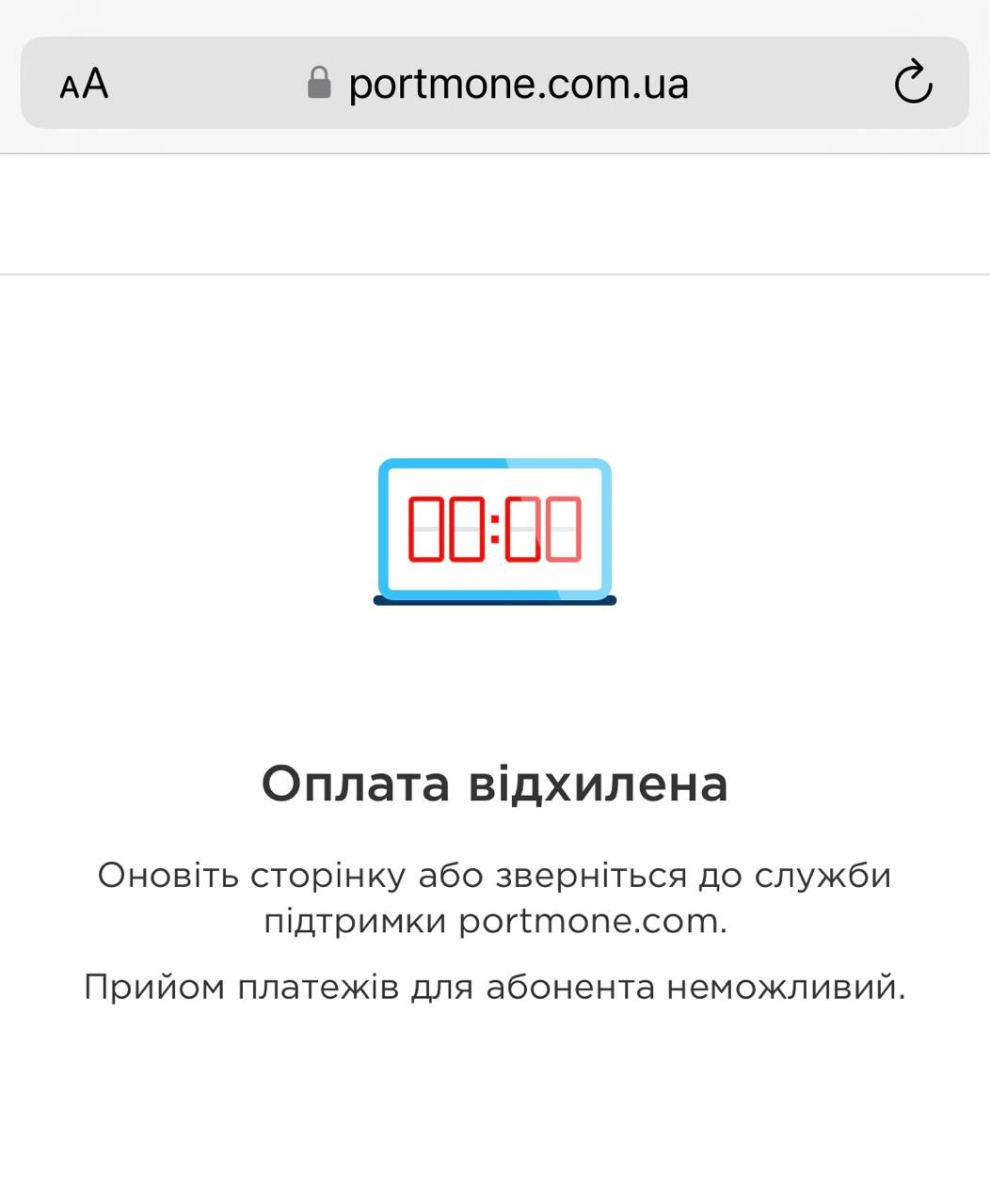Reload the portmone.com.ua page
990x1204 pixels.
pos(911,82)
